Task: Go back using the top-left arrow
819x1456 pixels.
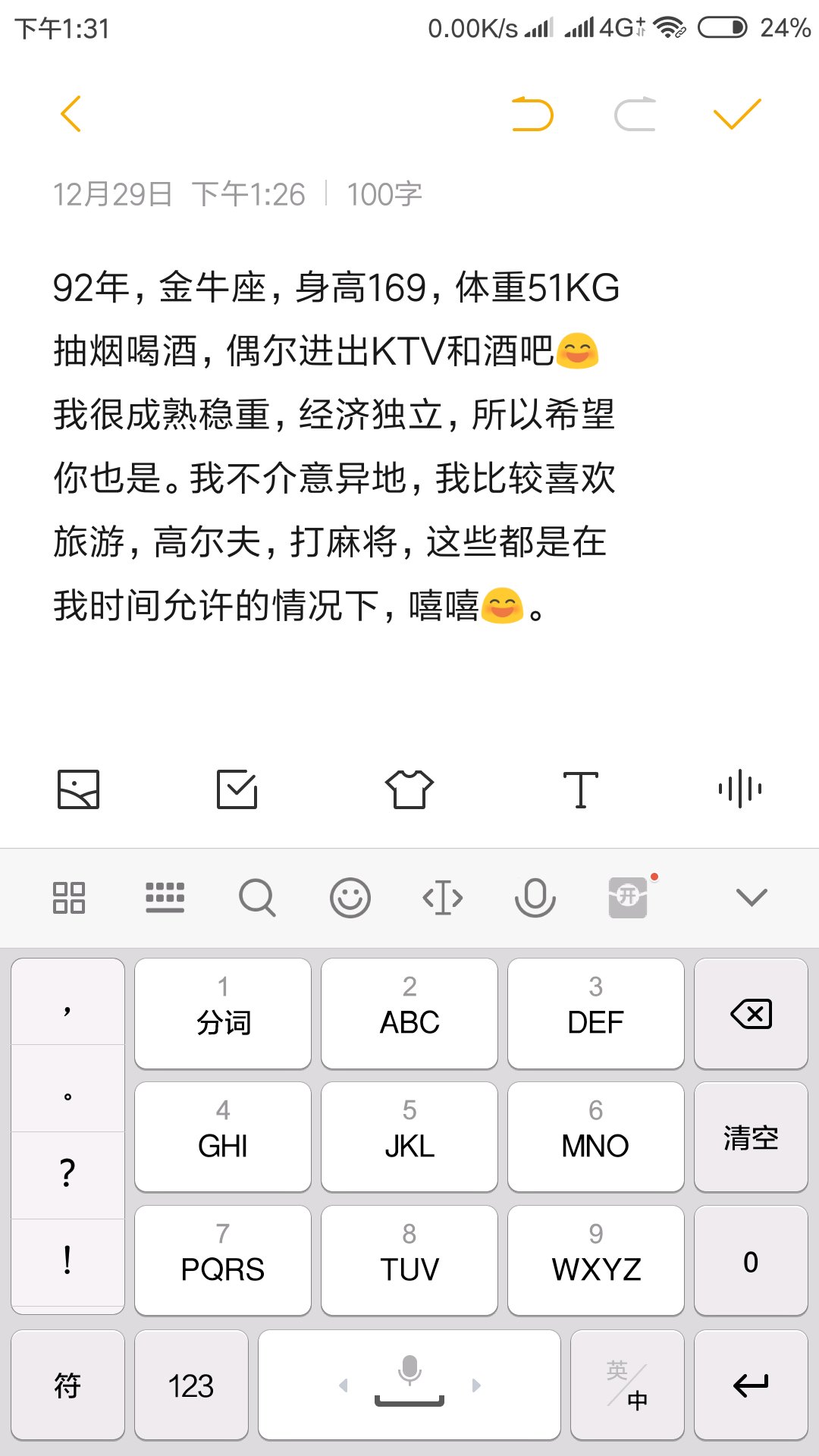Action: [71, 114]
